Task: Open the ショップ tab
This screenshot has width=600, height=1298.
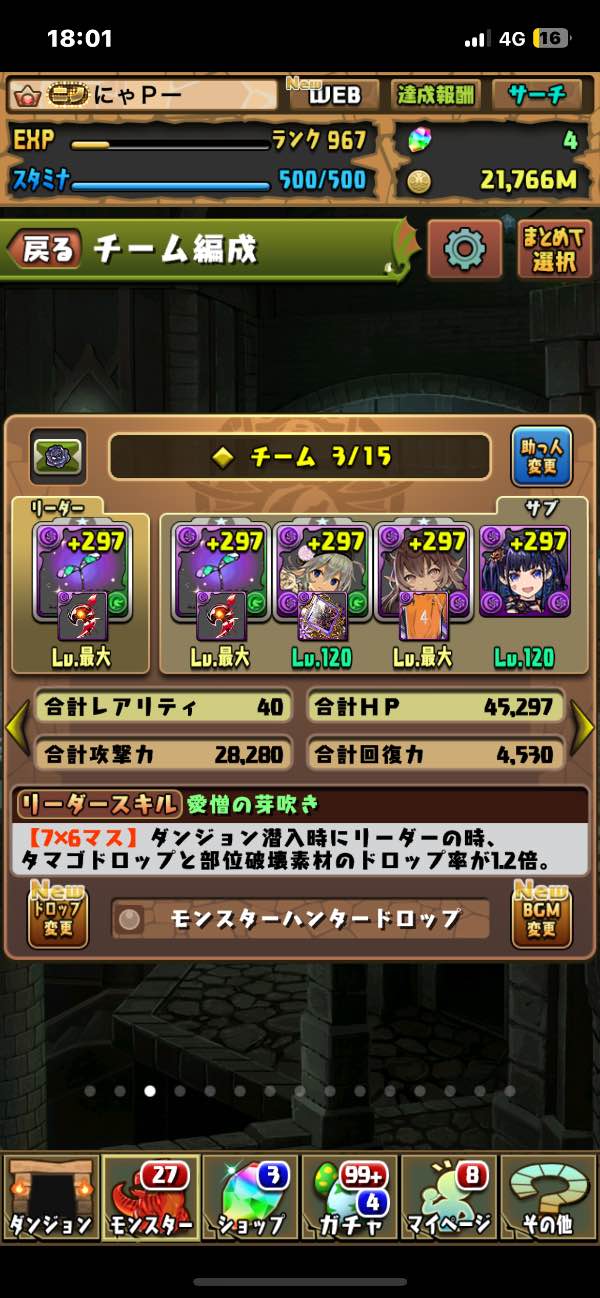Action: 250,1197
